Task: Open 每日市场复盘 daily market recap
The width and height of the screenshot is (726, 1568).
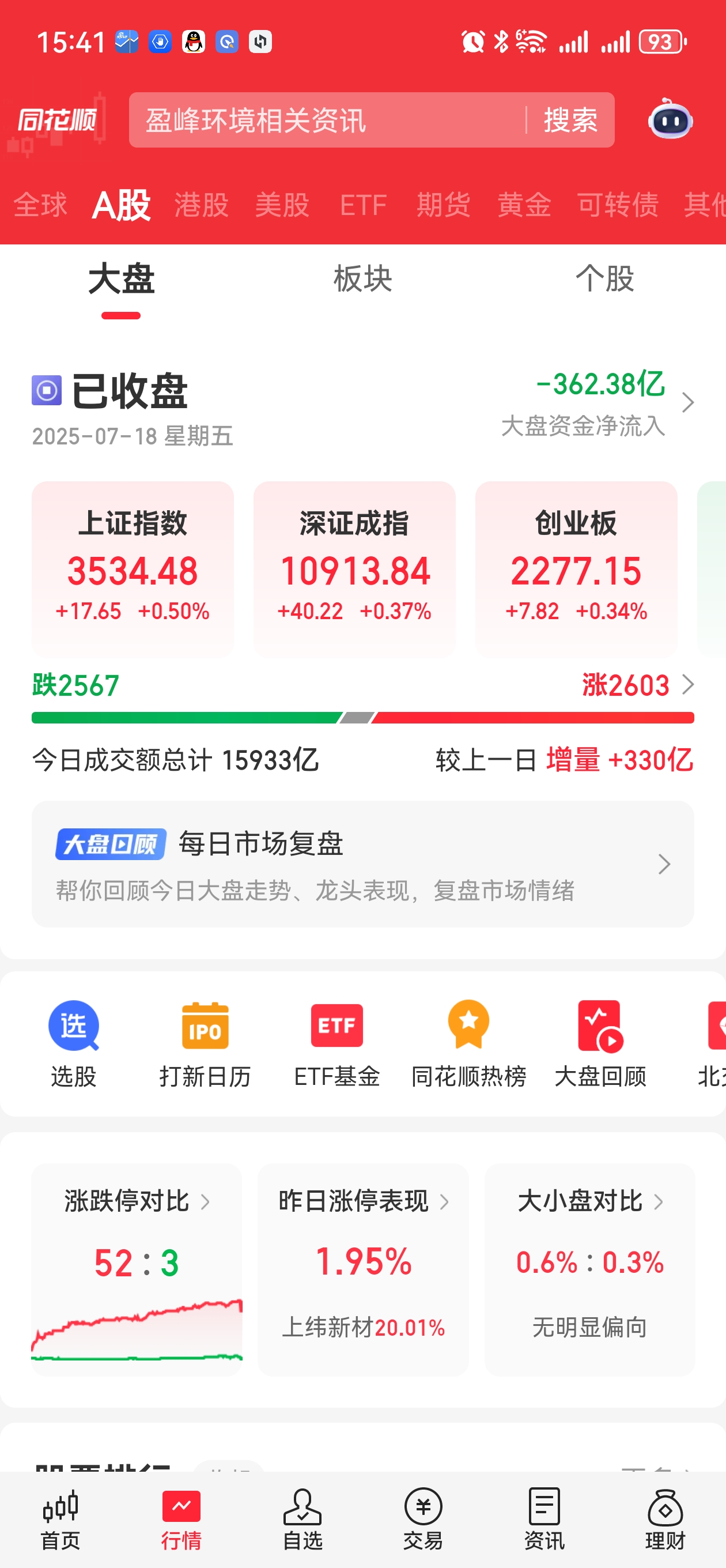Action: coord(362,864)
